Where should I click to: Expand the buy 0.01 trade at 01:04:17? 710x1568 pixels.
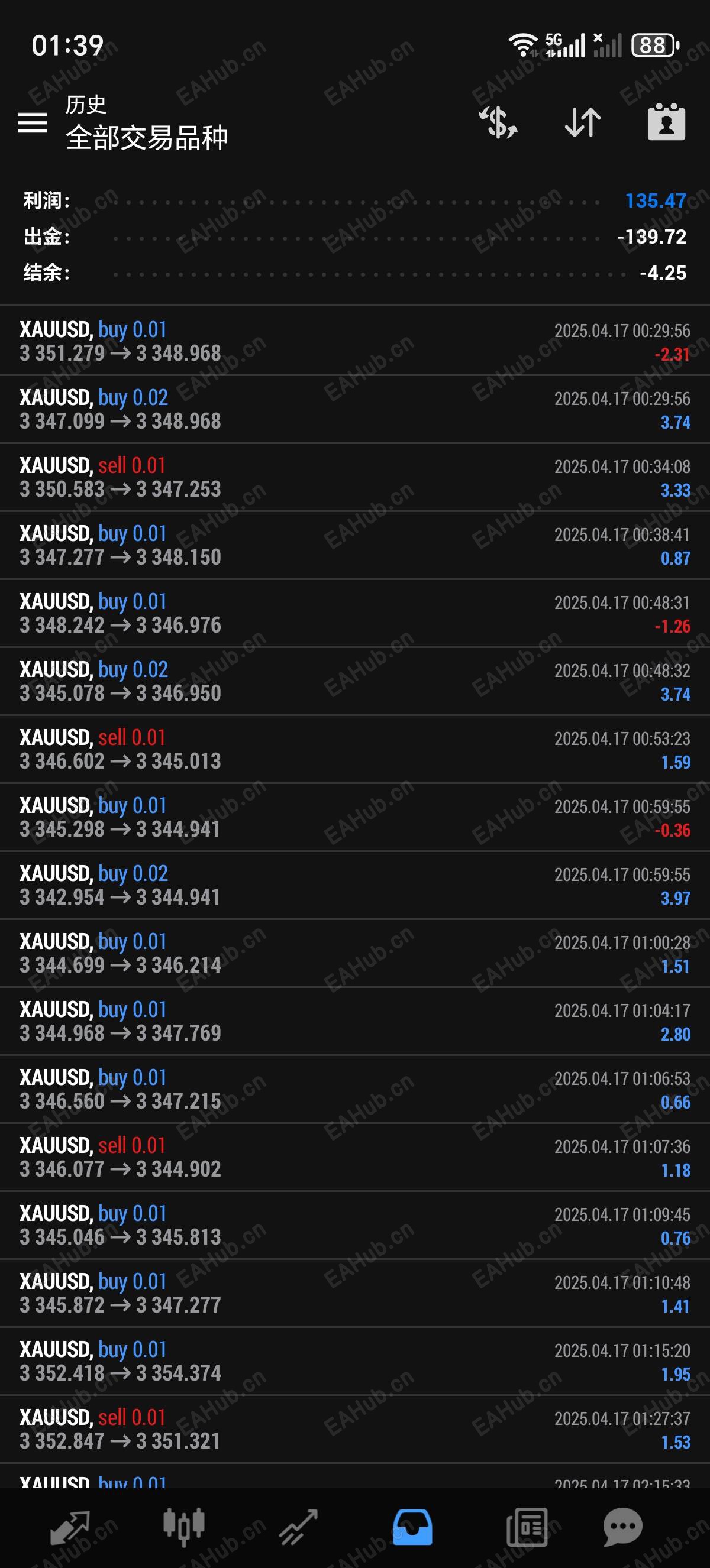(355, 1022)
